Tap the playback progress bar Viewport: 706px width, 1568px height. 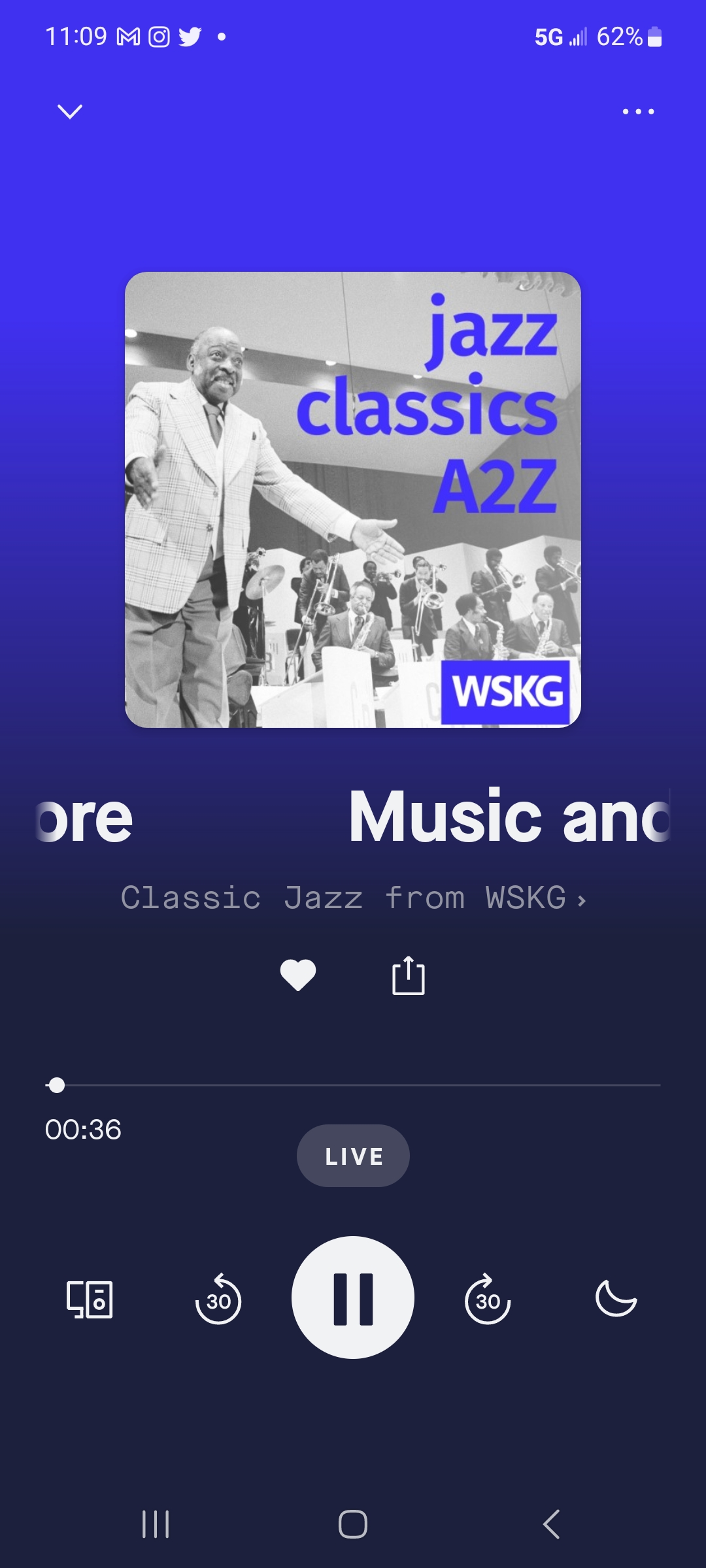353,1085
